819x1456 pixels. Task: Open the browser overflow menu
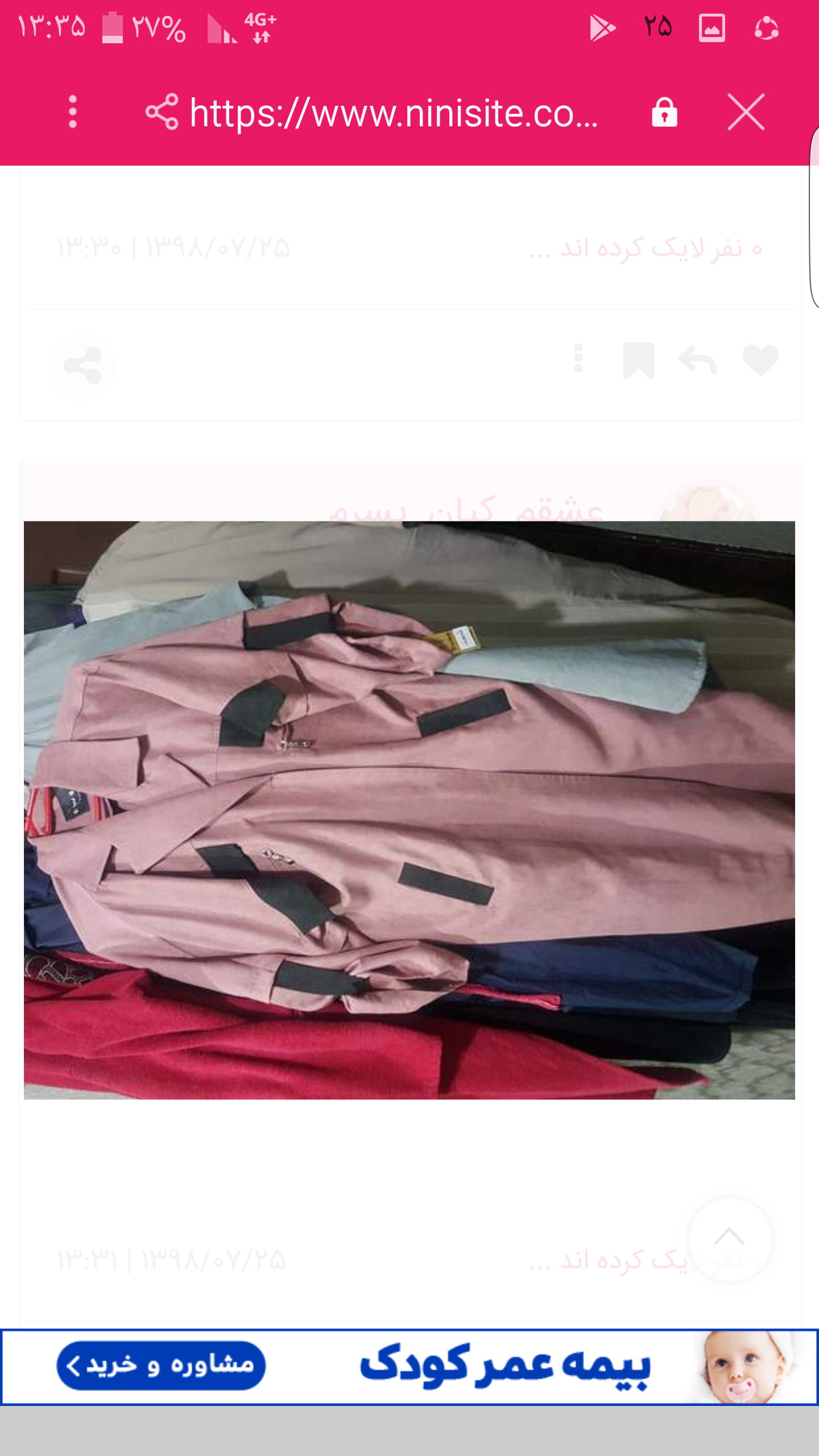[x=73, y=112]
